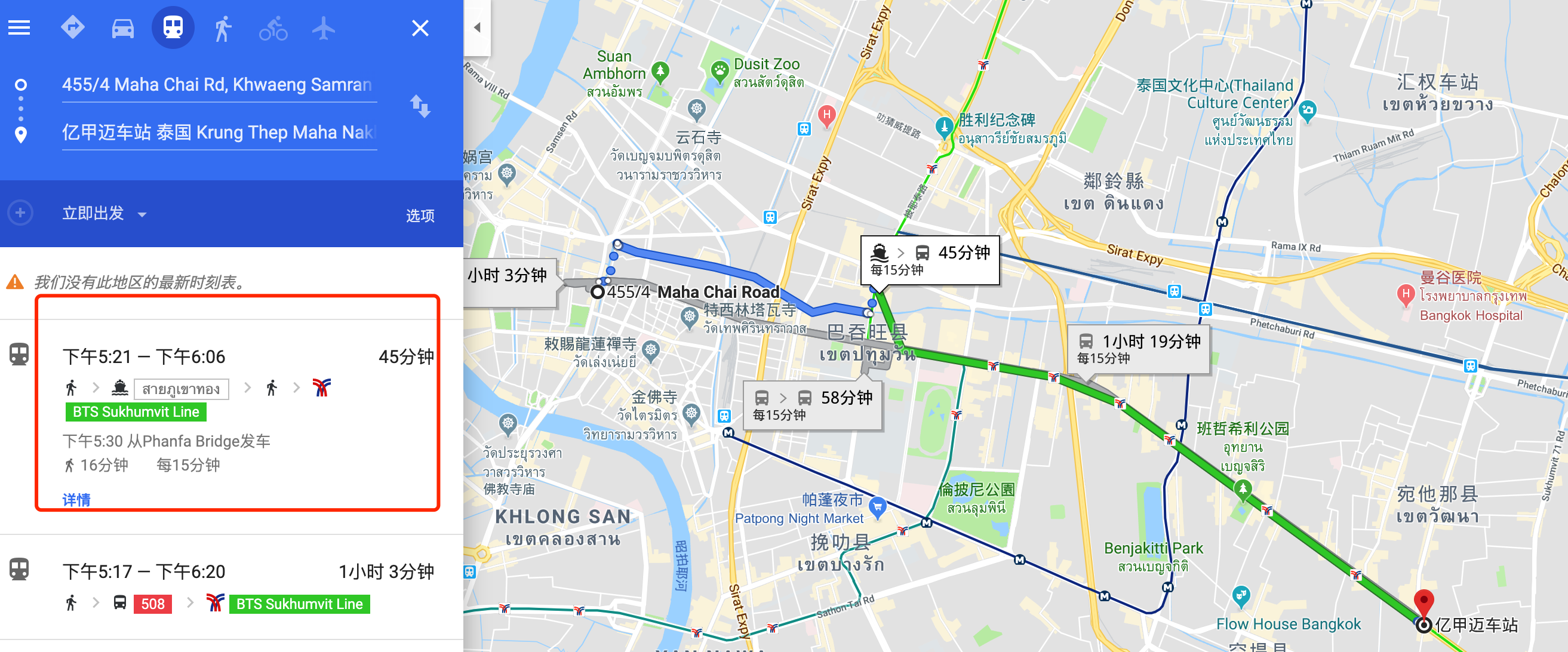Select flight travel mode
The image size is (1568, 652).
(x=323, y=28)
